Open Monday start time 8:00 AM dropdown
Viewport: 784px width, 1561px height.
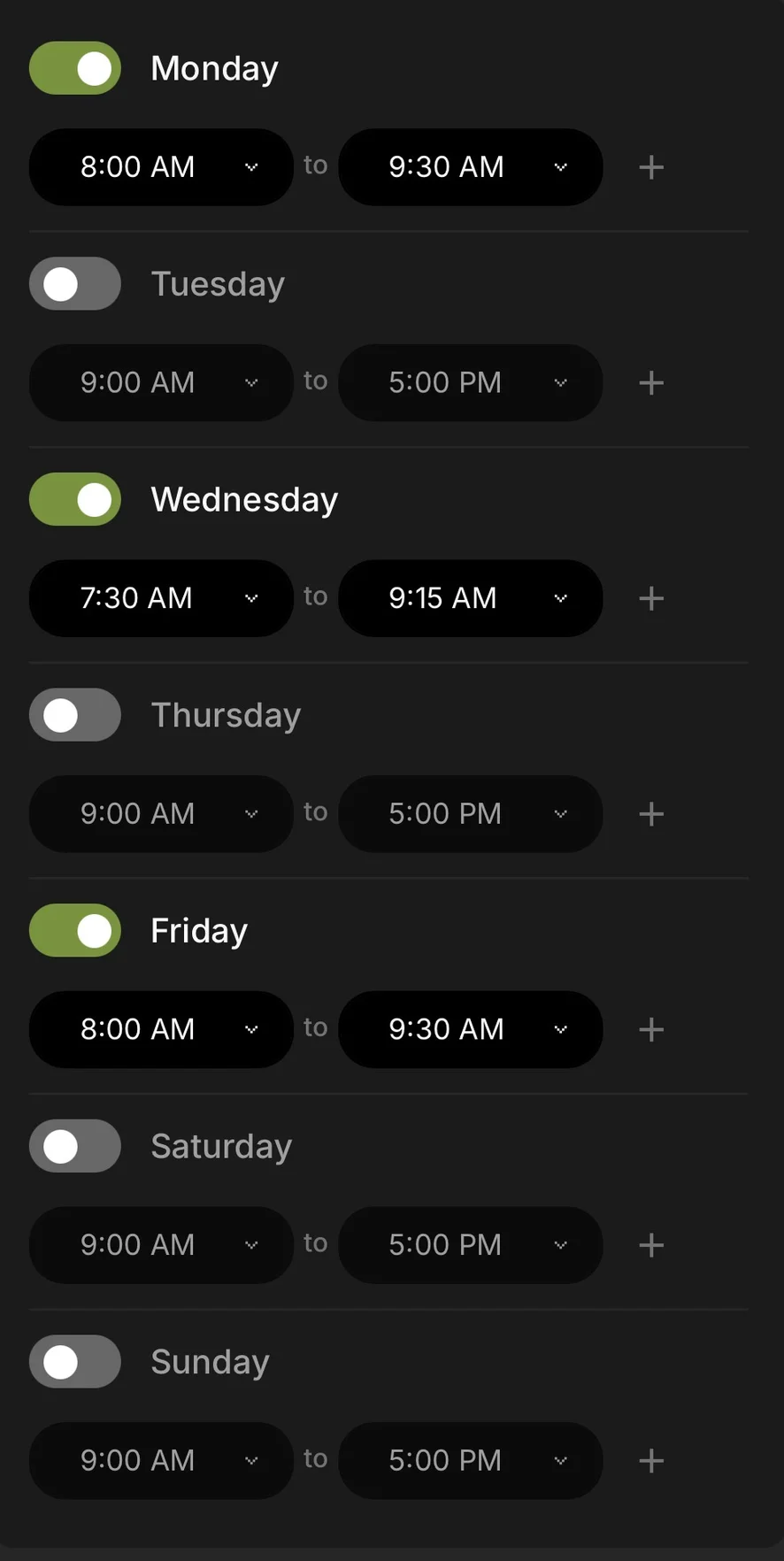161,167
